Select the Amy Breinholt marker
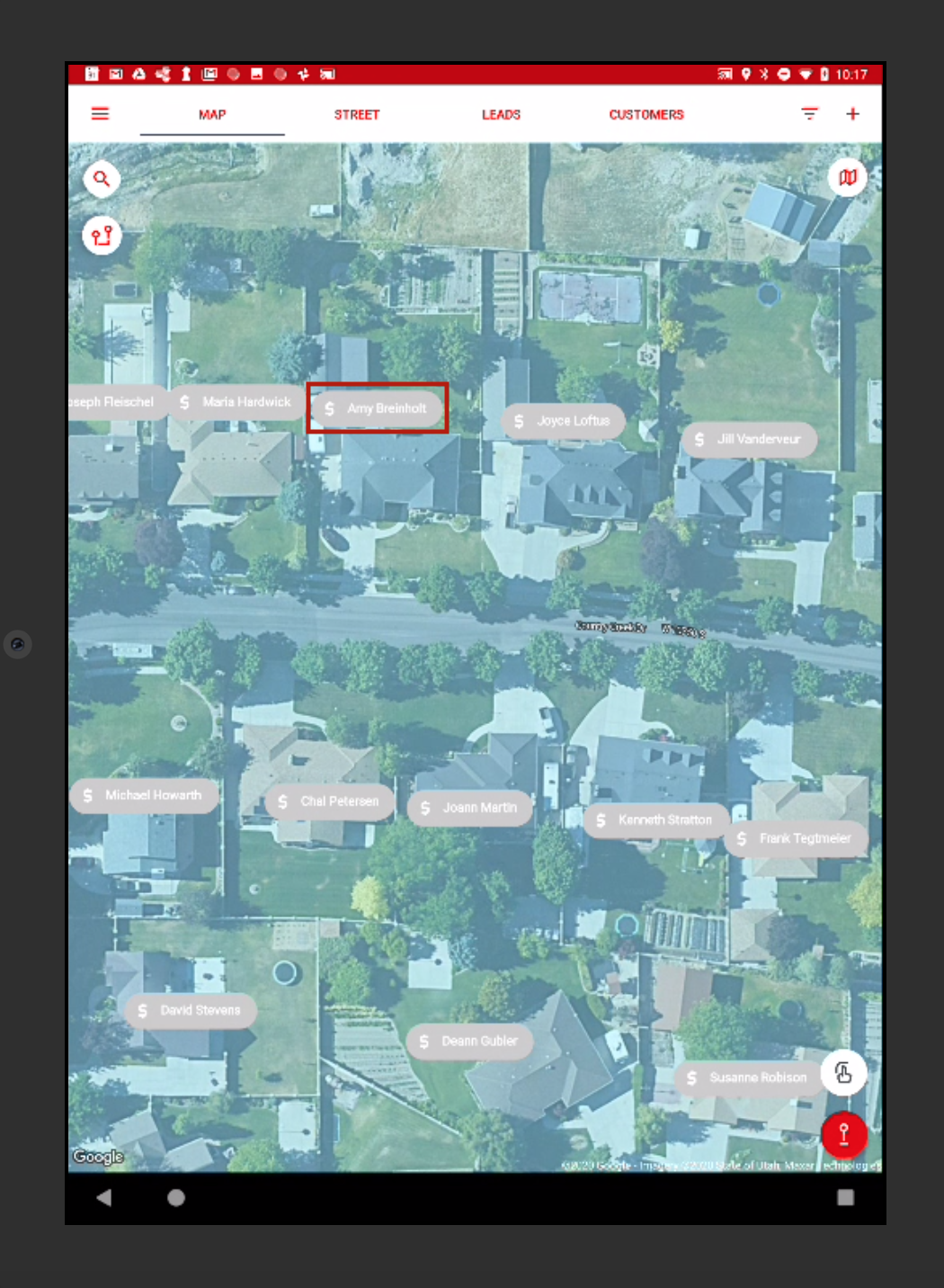 point(377,408)
